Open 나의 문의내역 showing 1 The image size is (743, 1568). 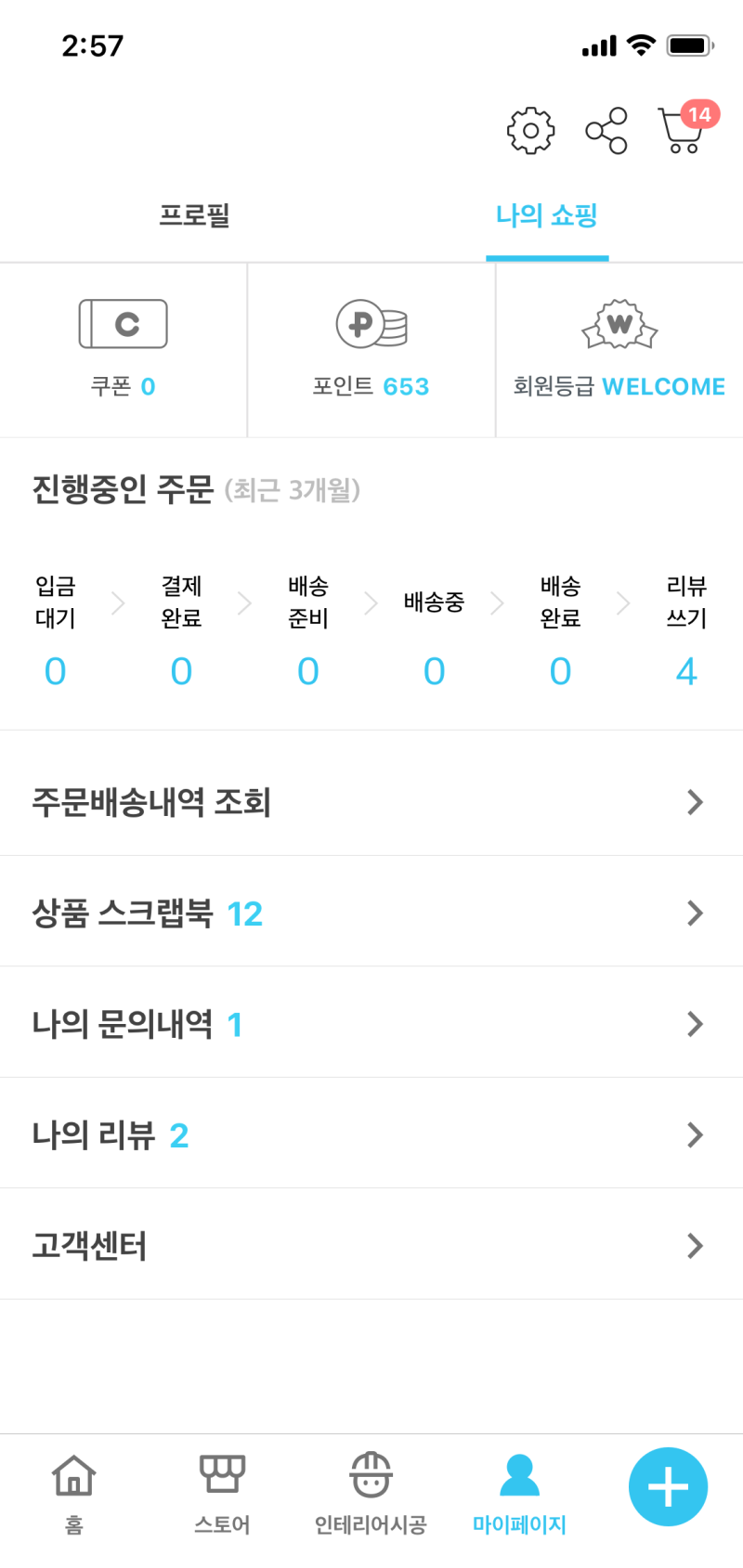694,1024
